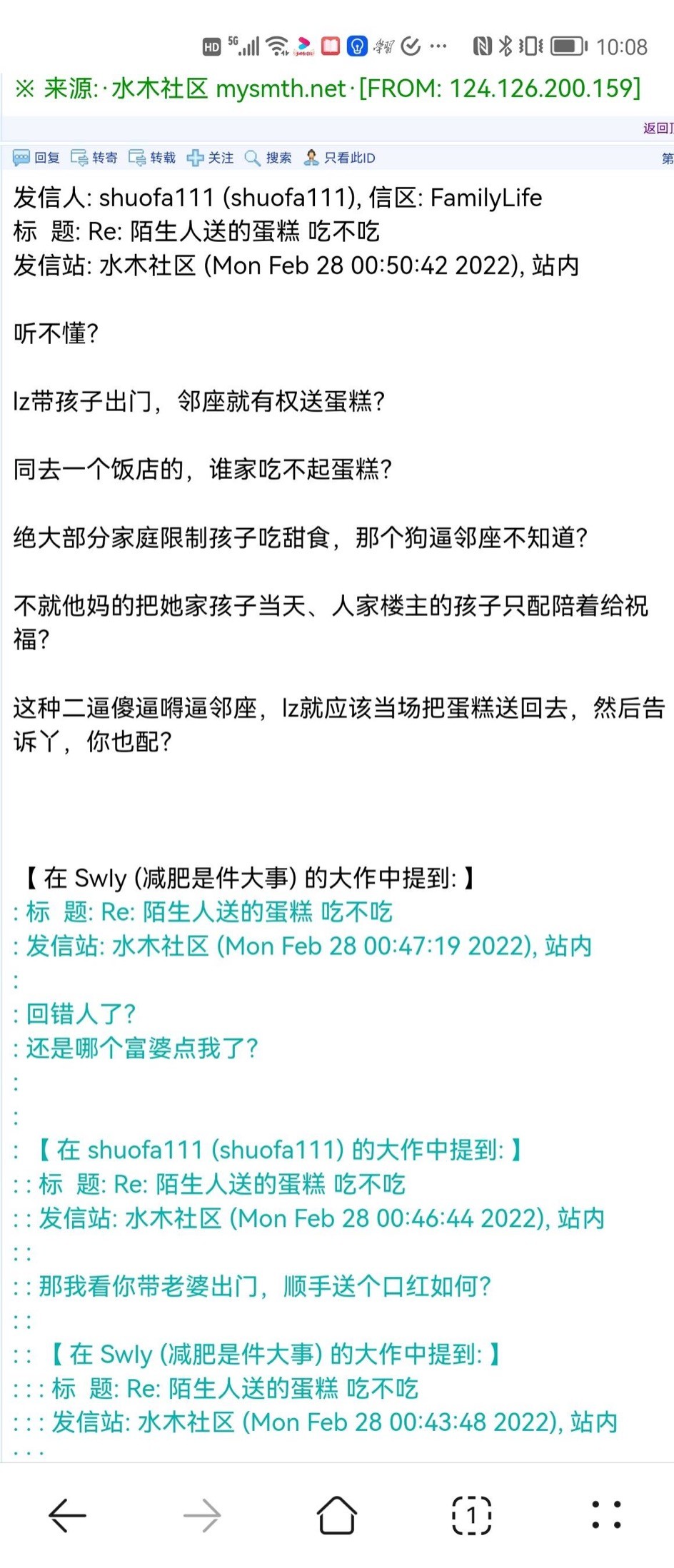Open the four-dot browser menu

[606, 1514]
